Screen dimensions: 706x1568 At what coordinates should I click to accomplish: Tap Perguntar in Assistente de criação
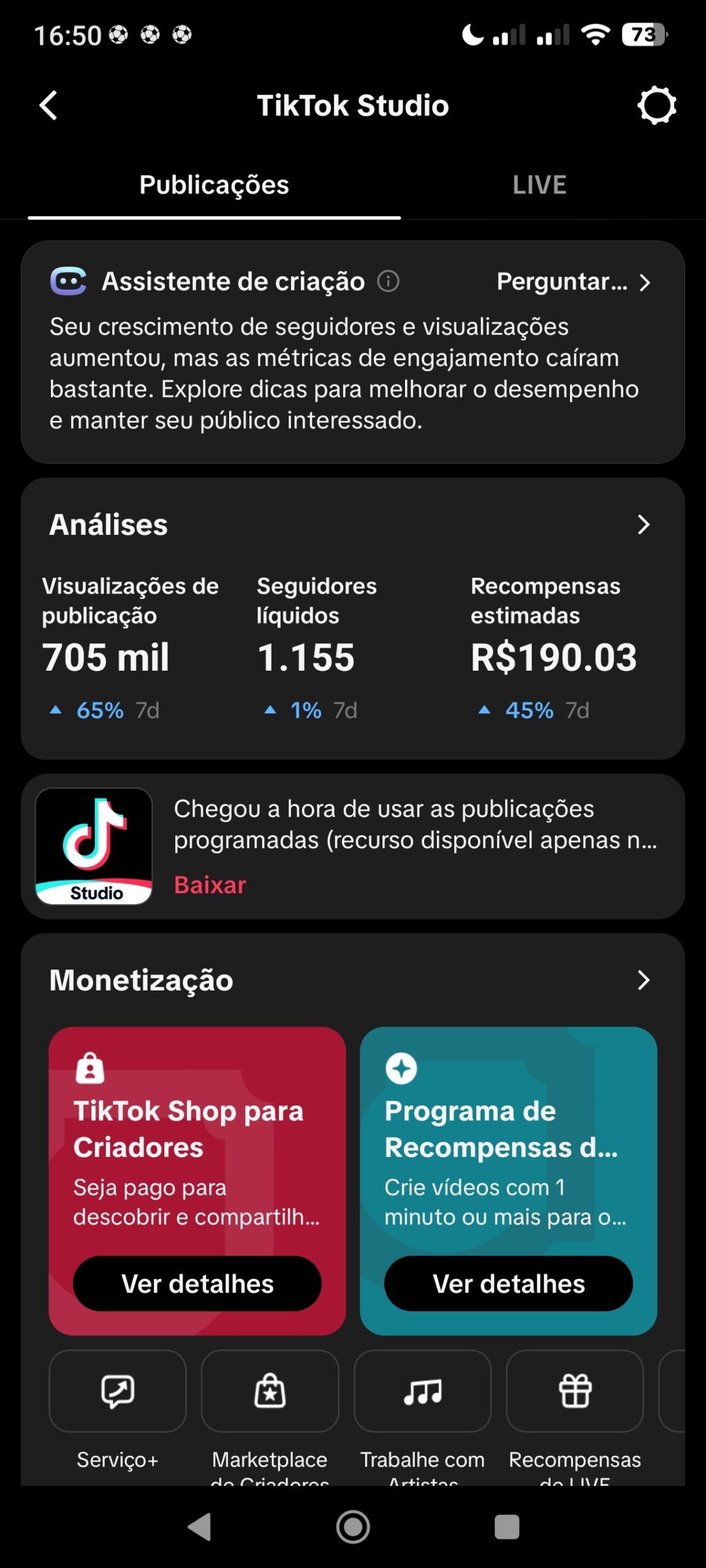pos(572,282)
